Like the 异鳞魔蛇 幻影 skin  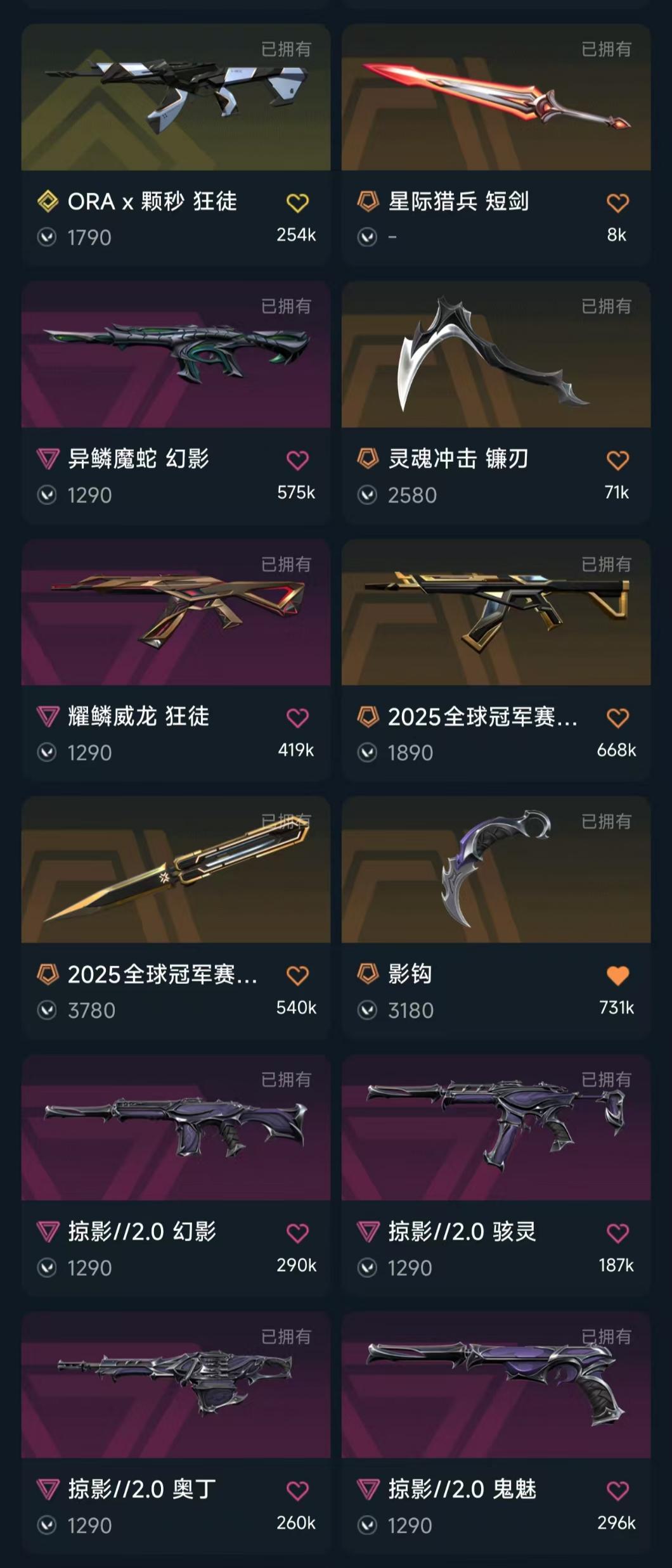click(x=297, y=461)
